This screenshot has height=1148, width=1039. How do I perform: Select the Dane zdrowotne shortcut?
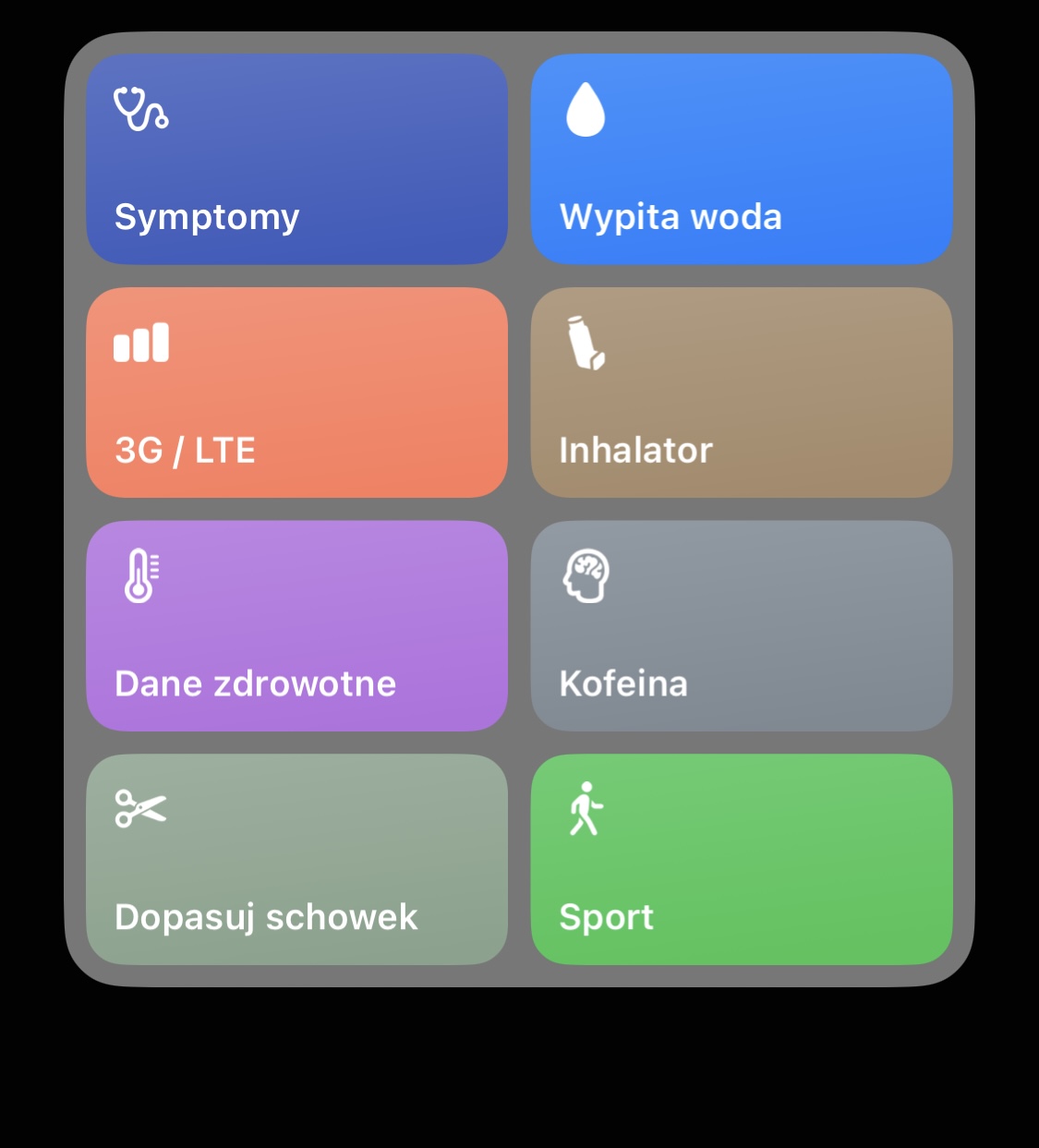[x=296, y=626]
